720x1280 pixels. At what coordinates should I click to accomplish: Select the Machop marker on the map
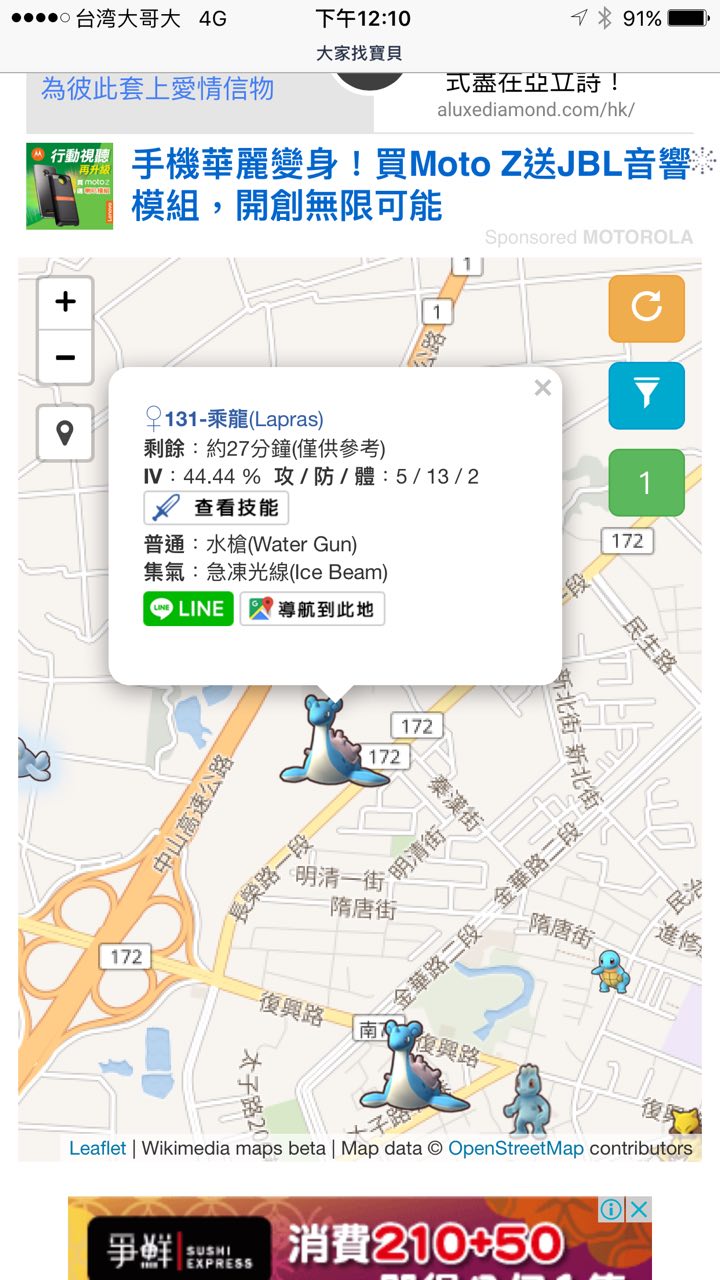[x=526, y=1100]
